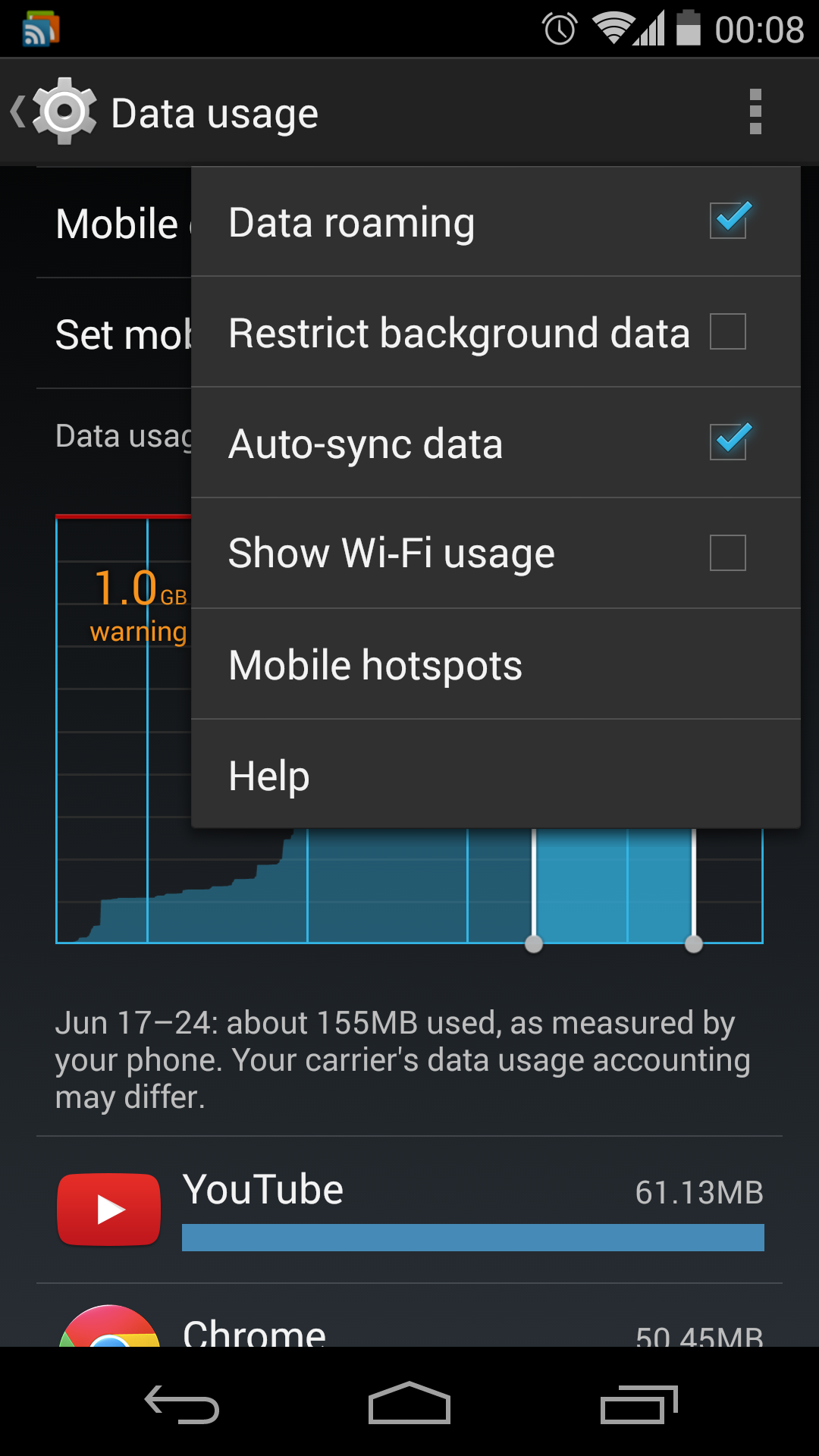Screen dimensions: 819x1456
Task: Open YouTube data usage details
Action: point(409,1210)
